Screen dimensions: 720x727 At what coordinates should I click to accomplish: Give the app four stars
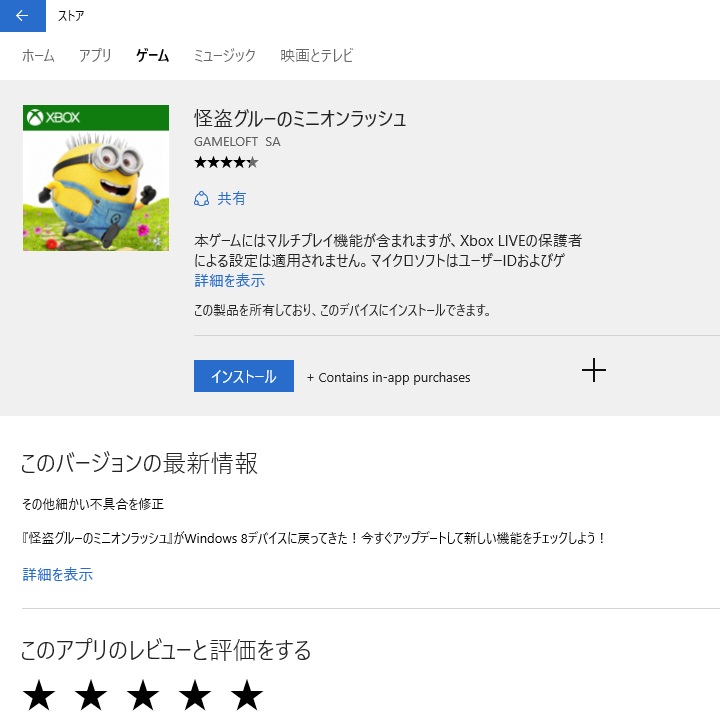[x=194, y=695]
